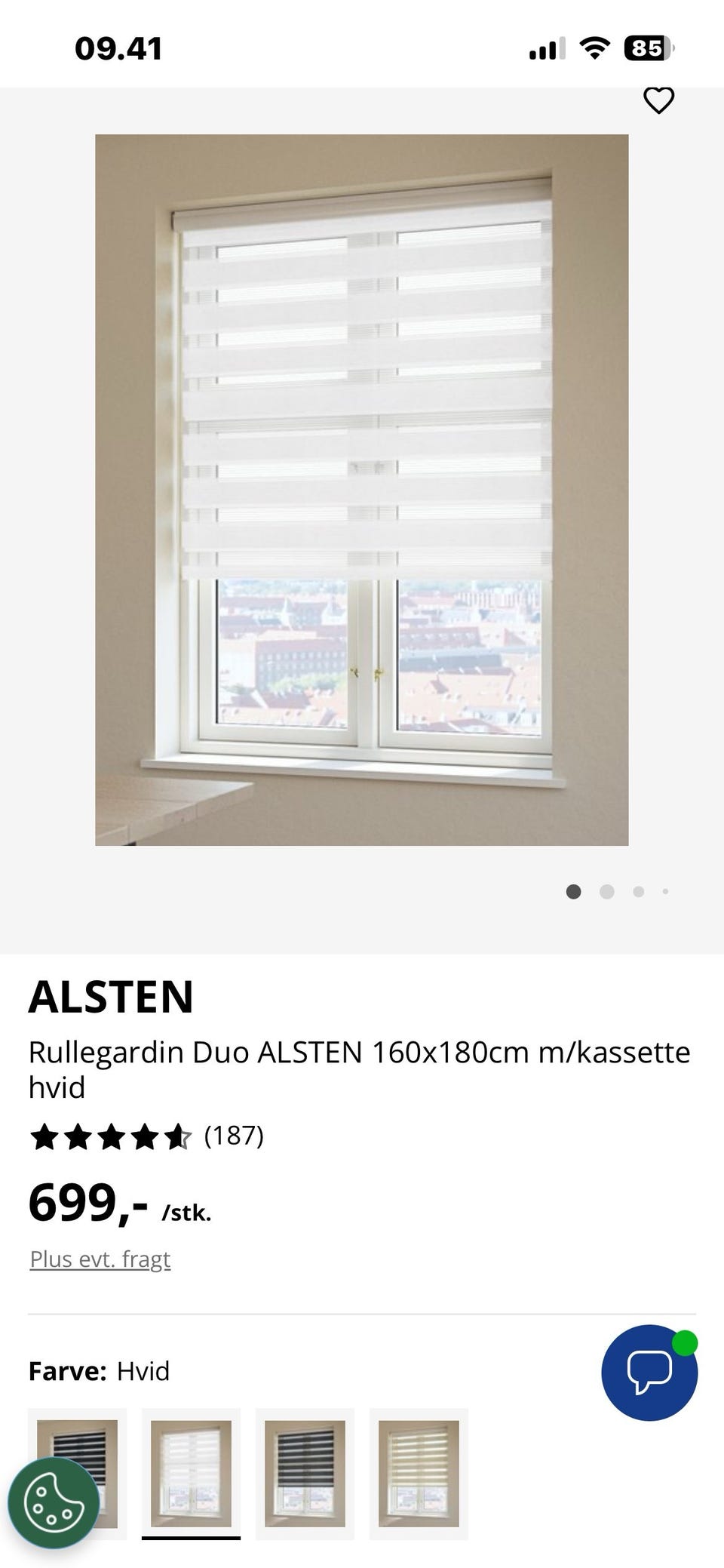Select the first dark blind variant thumbnail
Image resolution: width=724 pixels, height=1568 pixels.
click(79, 1471)
